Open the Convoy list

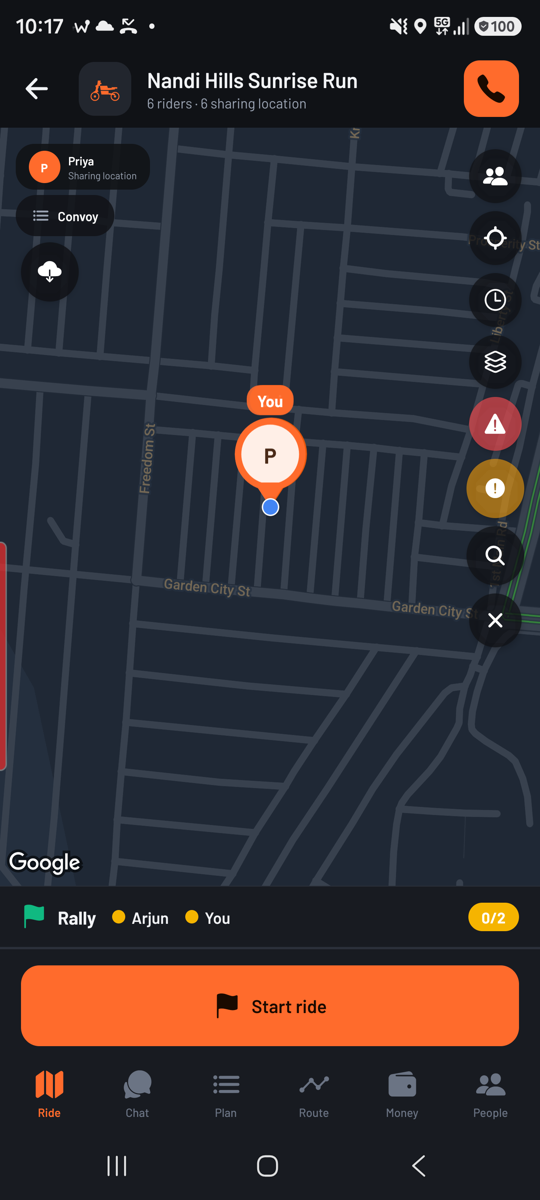(x=65, y=216)
